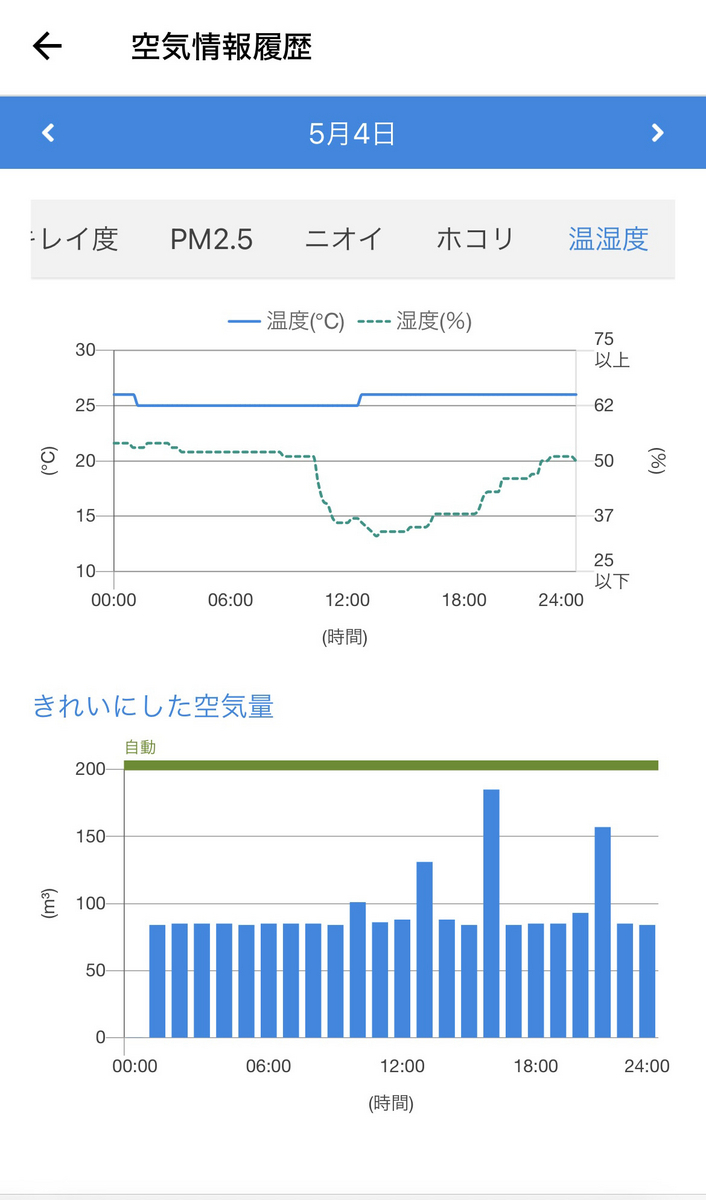
Task: Show the previous day's air history
Action: [48, 133]
